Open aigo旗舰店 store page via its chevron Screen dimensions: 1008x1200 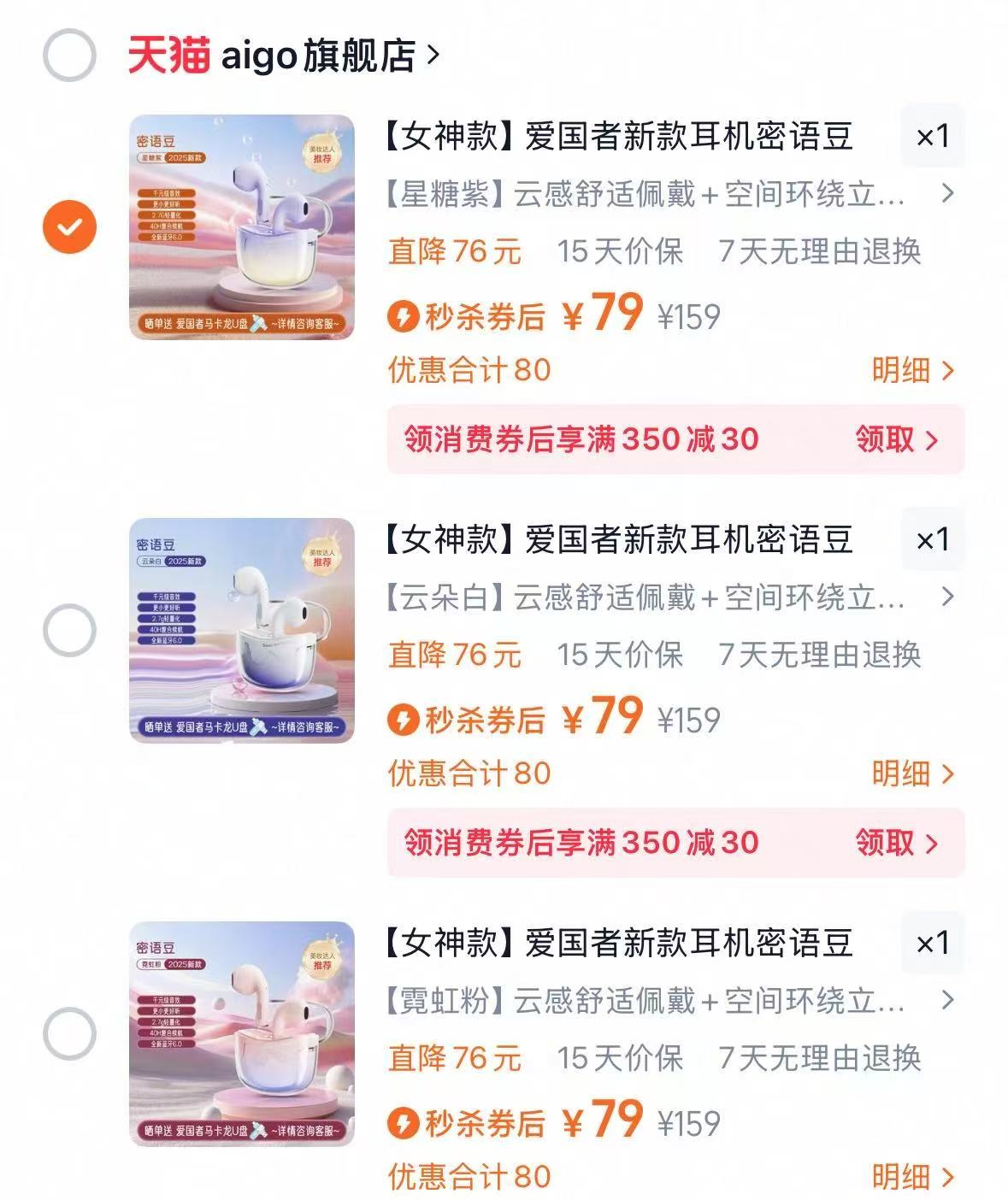point(438,53)
